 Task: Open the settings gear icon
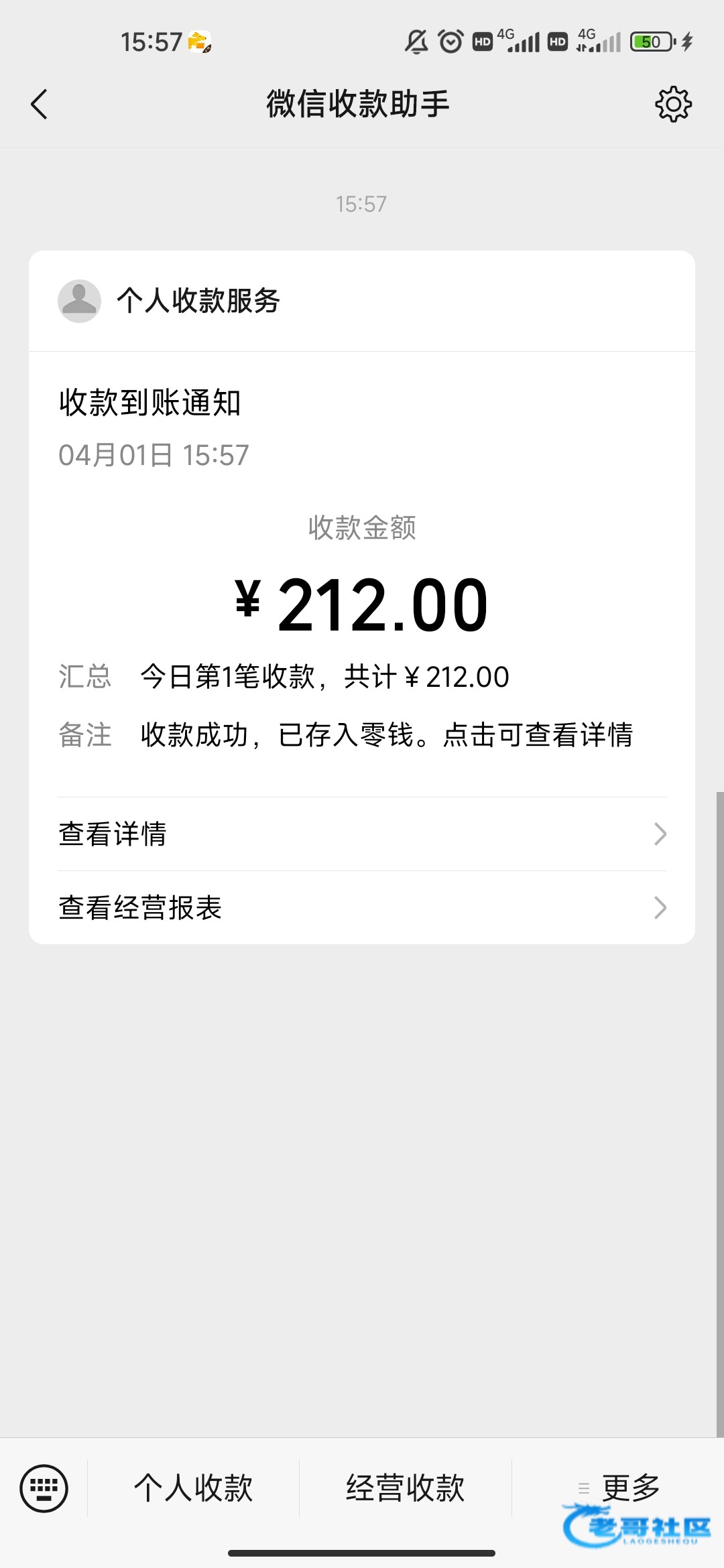673,105
